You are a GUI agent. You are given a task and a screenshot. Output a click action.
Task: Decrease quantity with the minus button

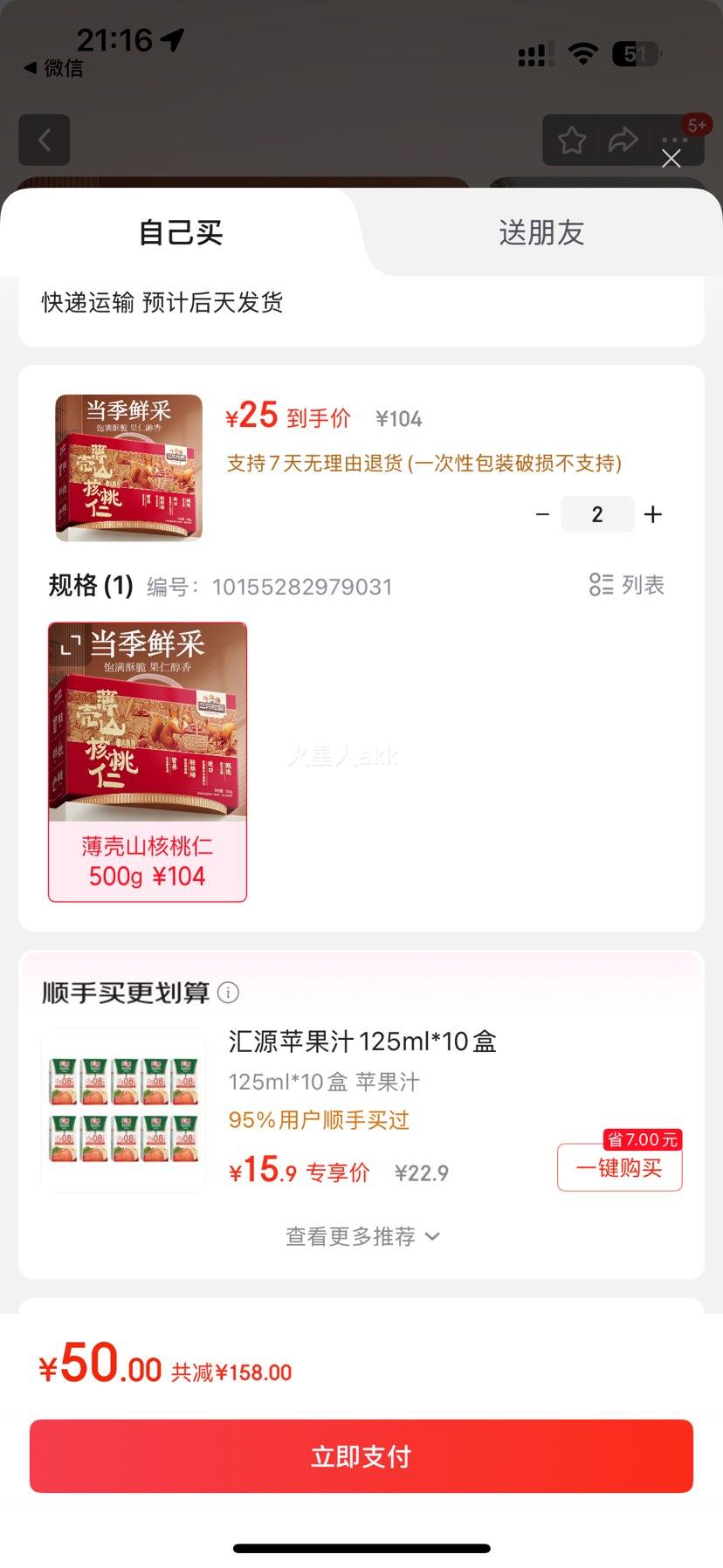click(542, 514)
